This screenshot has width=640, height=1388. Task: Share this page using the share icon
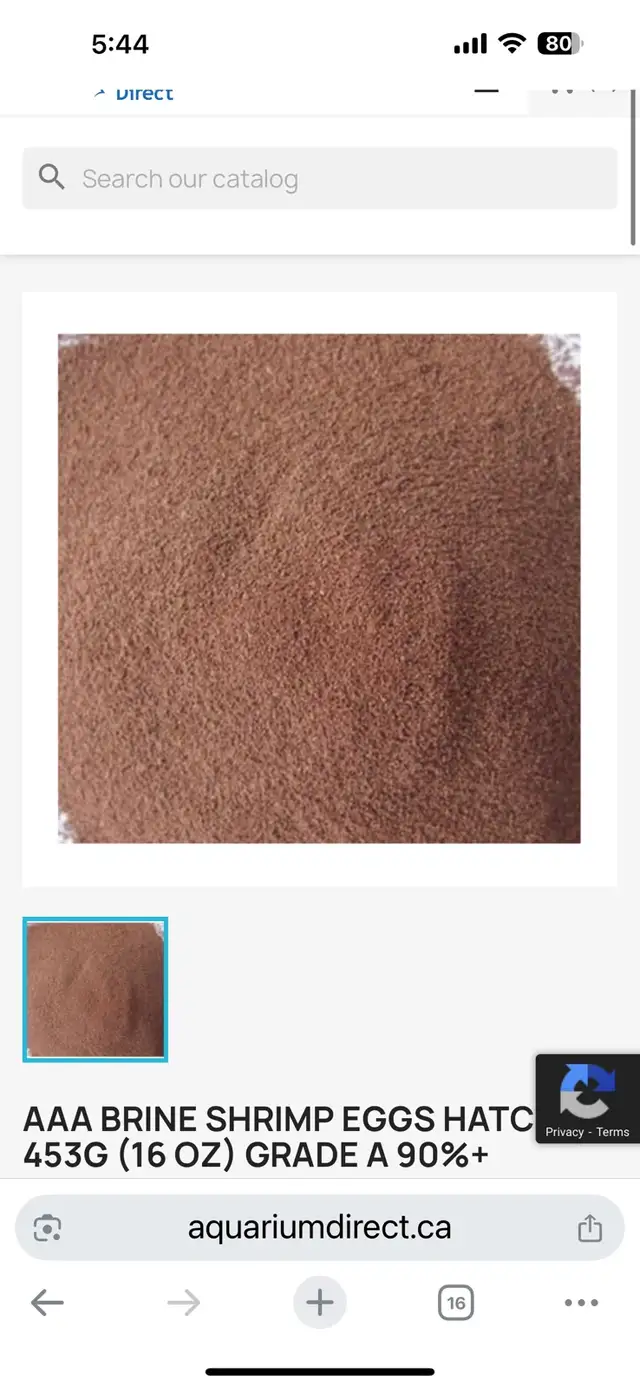(590, 1227)
